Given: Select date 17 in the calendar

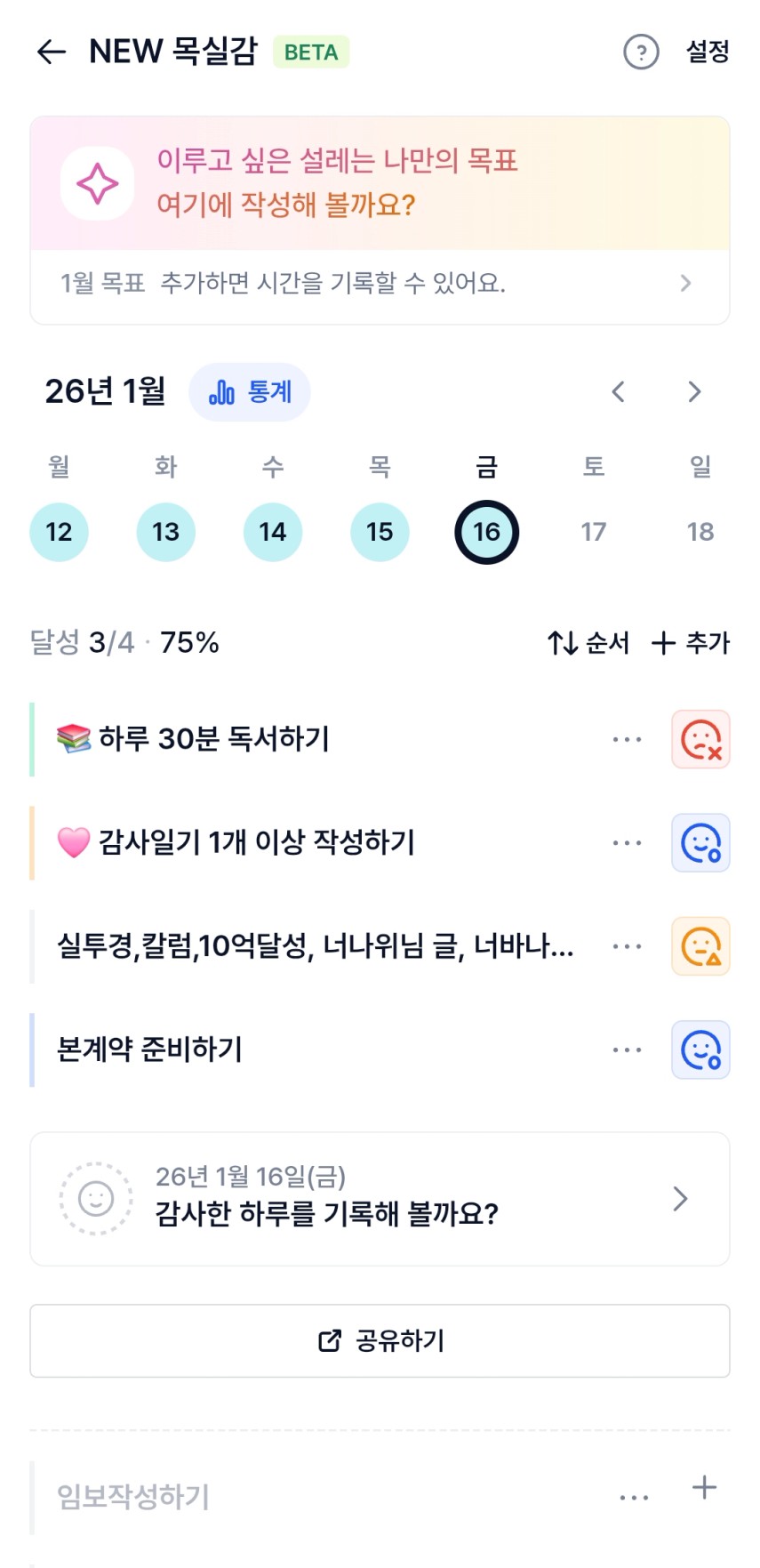Looking at the screenshot, I should [593, 532].
